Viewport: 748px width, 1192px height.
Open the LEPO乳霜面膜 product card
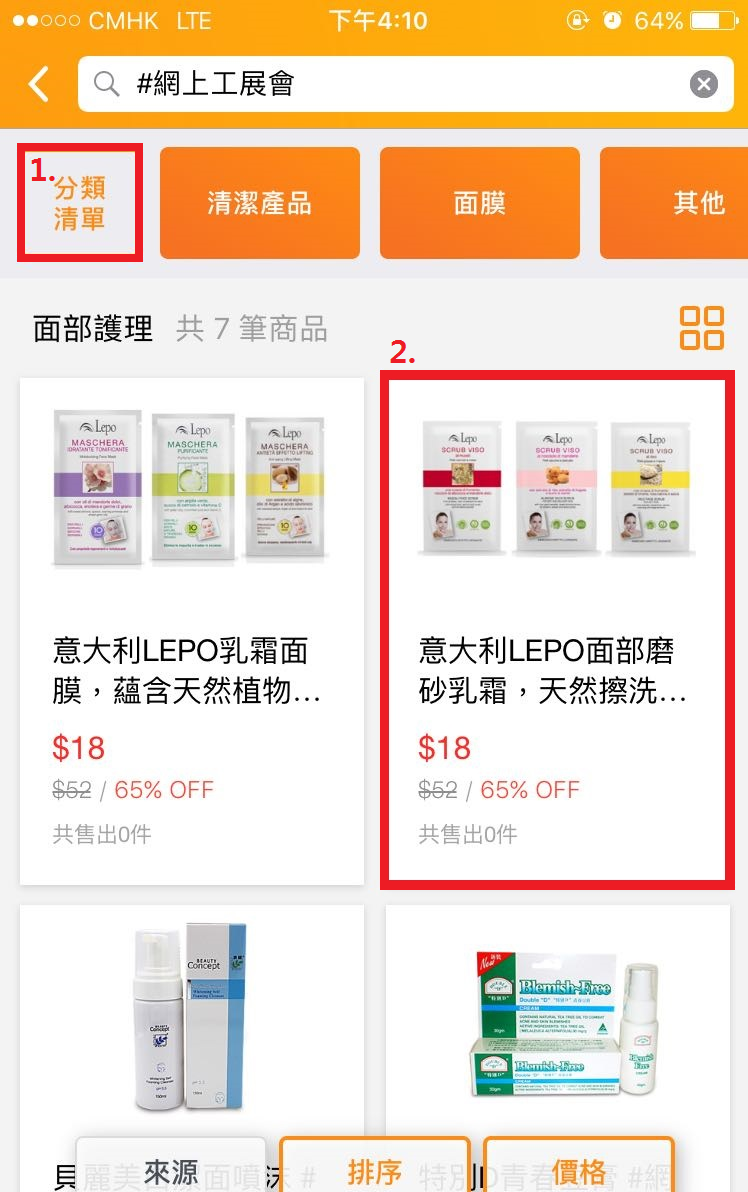[x=191, y=630]
